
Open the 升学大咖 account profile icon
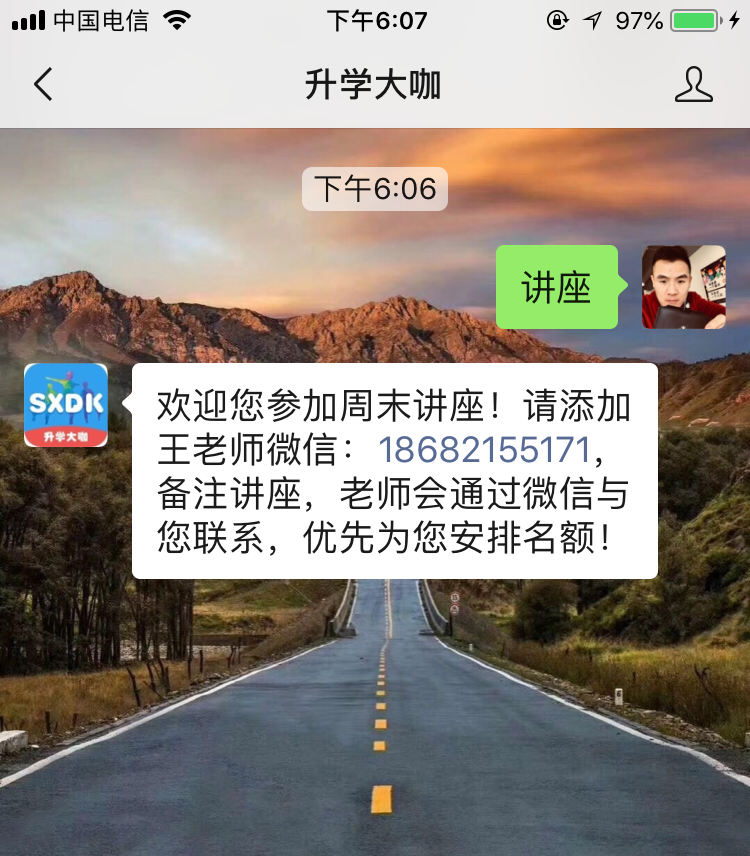click(693, 85)
